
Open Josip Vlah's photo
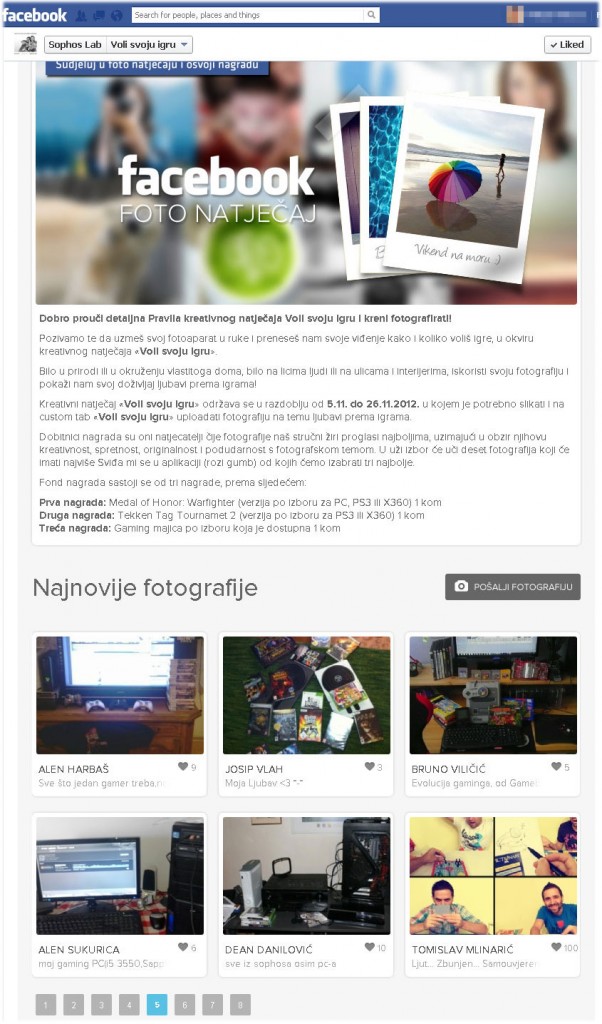pos(306,695)
